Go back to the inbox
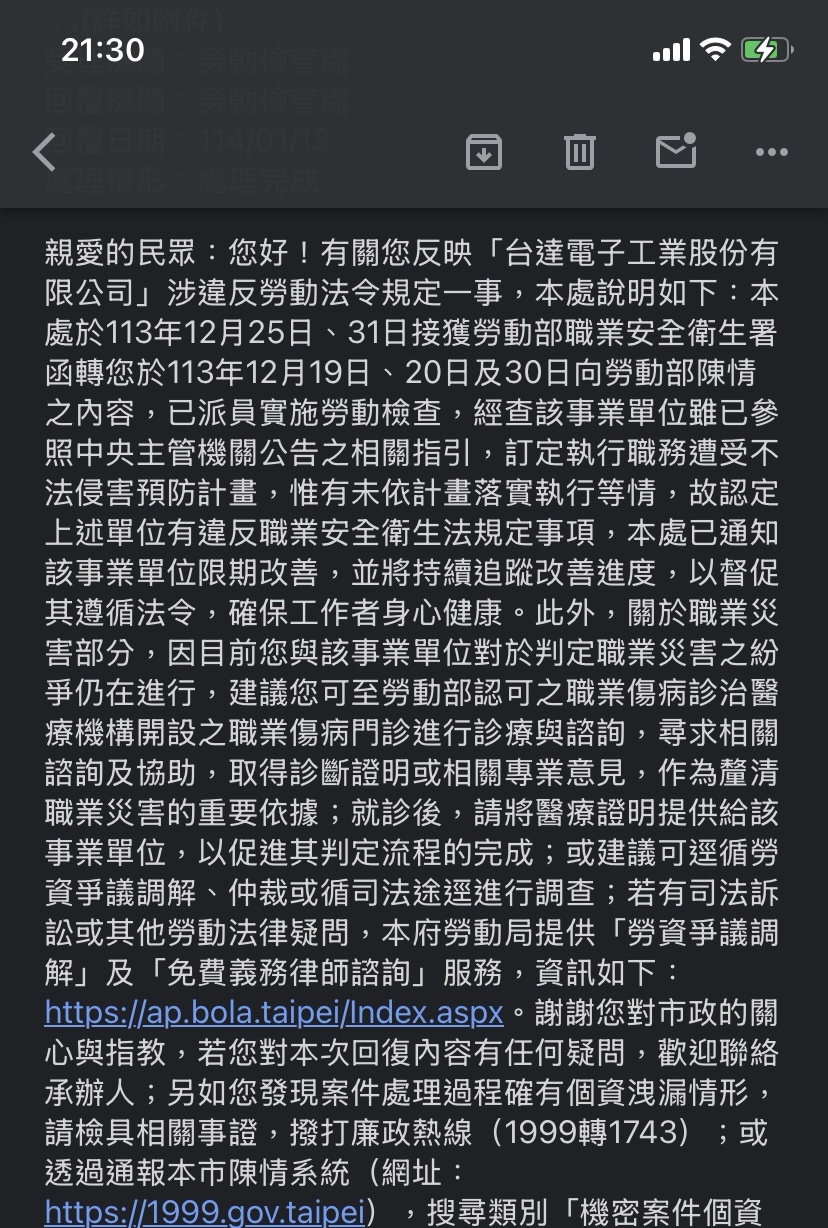 [45, 152]
